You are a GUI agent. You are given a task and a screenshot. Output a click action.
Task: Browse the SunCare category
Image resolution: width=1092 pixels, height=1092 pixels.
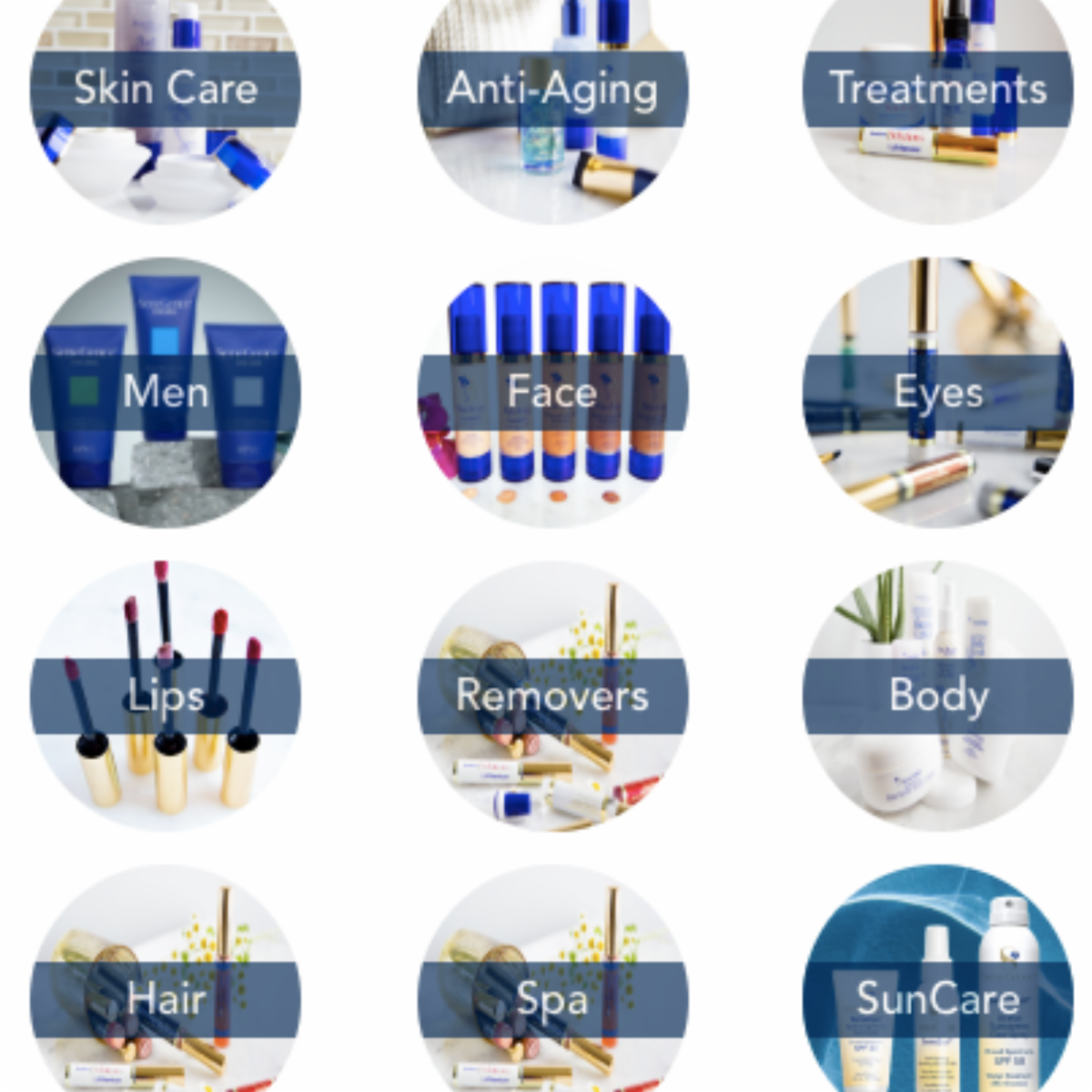click(938, 998)
